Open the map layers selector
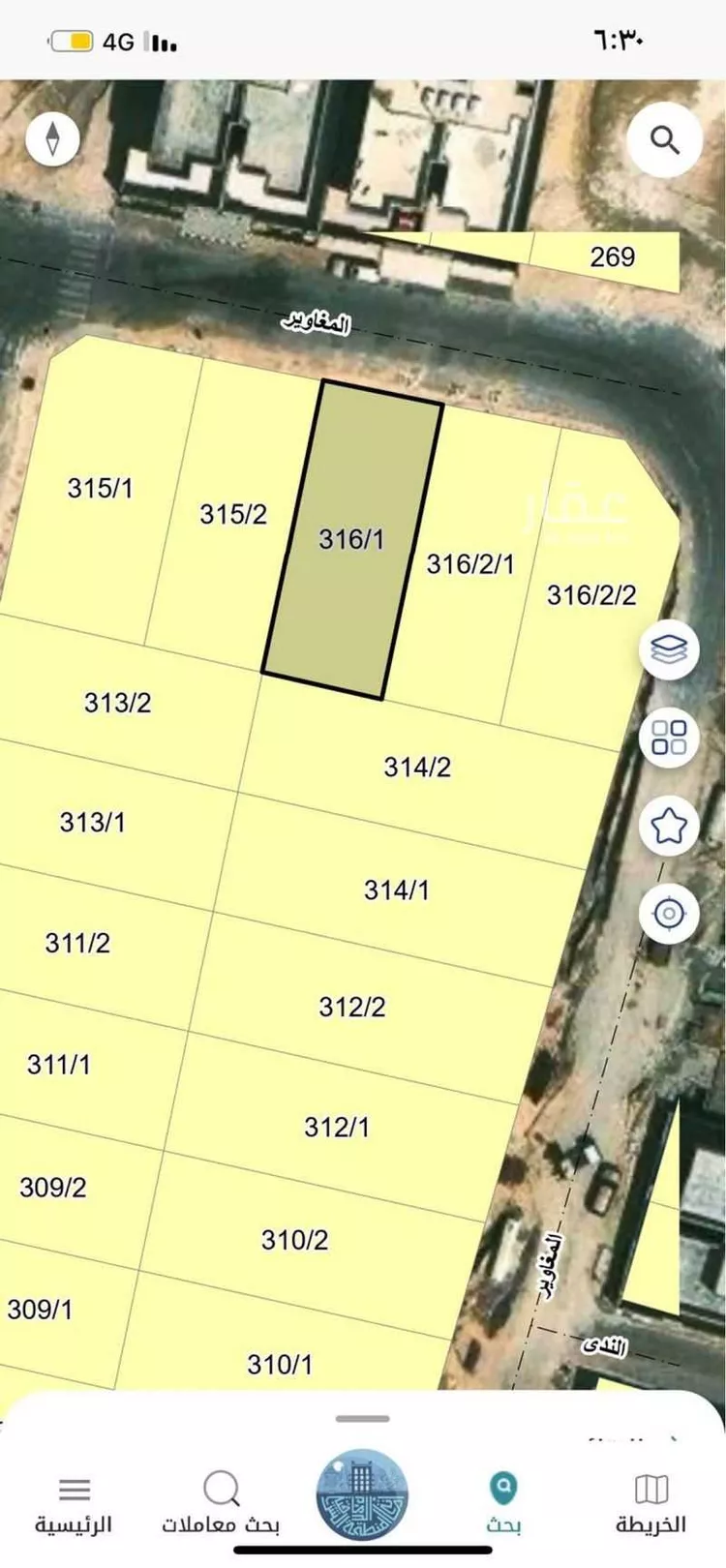This screenshot has width=726, height=1568. point(669,649)
